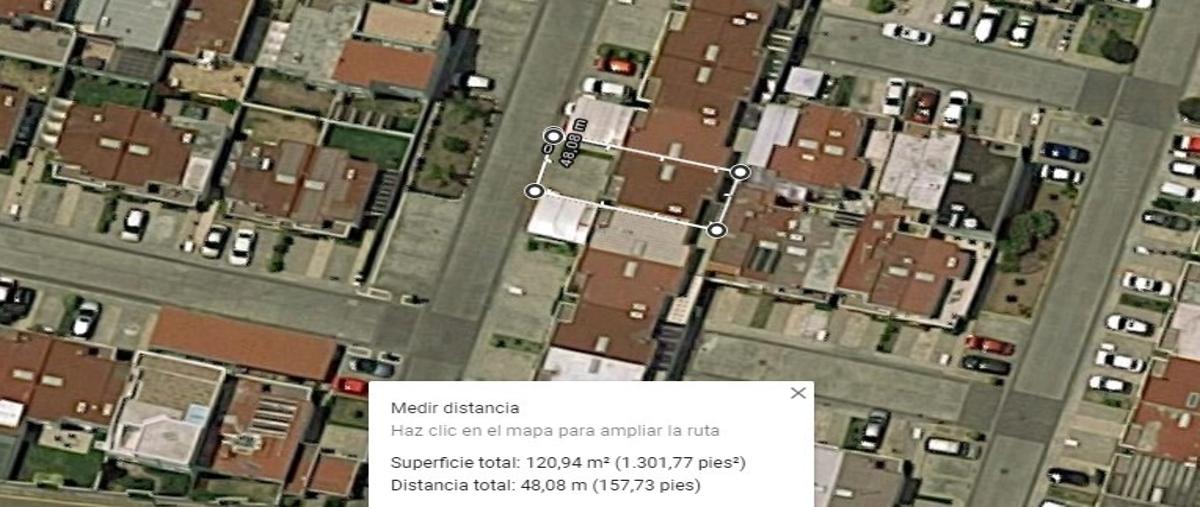Screen dimensions: 1200x507
Task: Tap the measurement point beside the 48,08 m label
Action: (553, 135)
